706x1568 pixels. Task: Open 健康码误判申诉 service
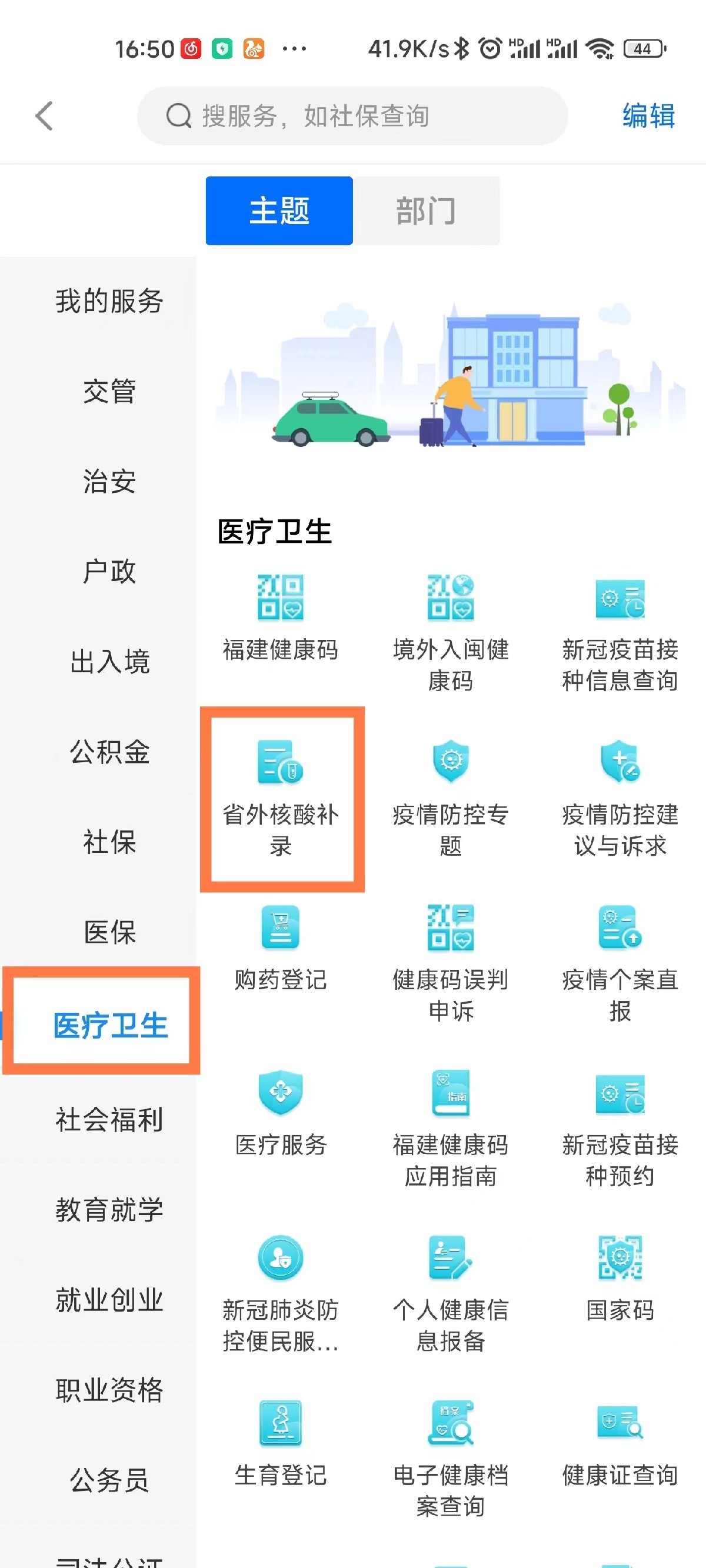[x=451, y=962]
